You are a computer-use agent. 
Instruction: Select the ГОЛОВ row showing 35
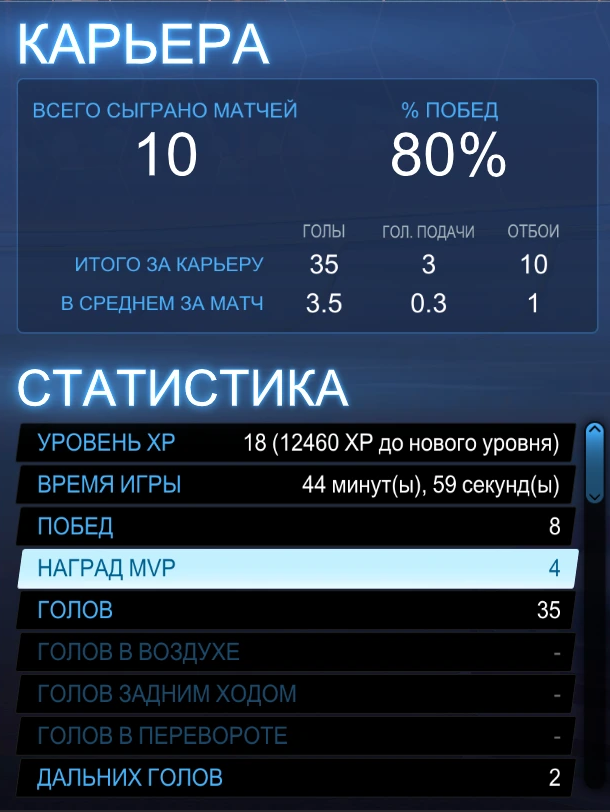coord(296,610)
